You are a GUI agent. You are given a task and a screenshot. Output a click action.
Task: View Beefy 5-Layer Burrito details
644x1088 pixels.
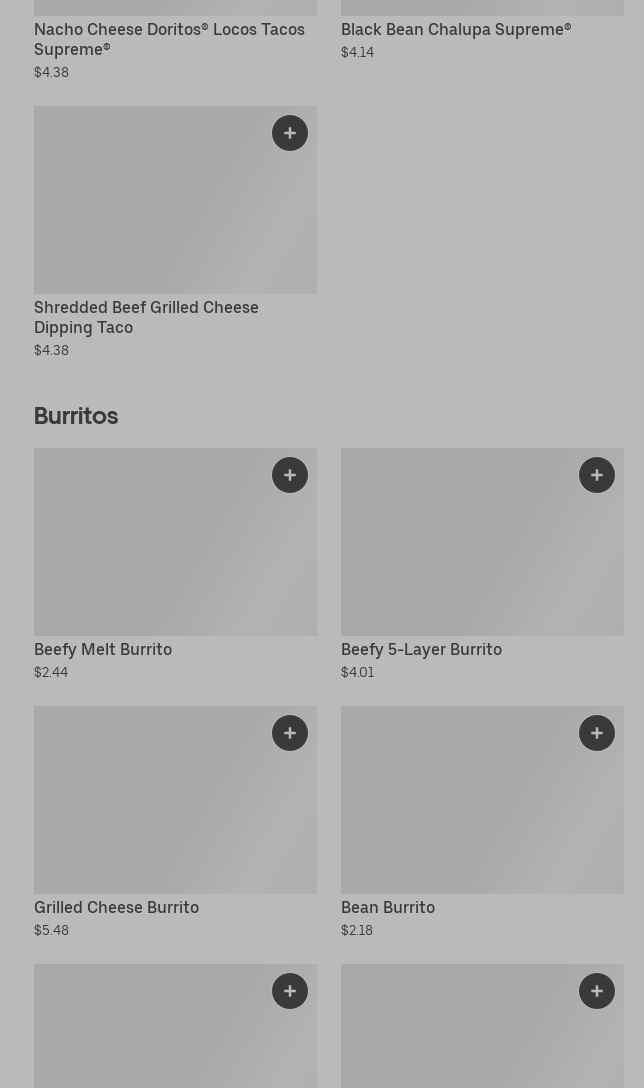point(421,649)
